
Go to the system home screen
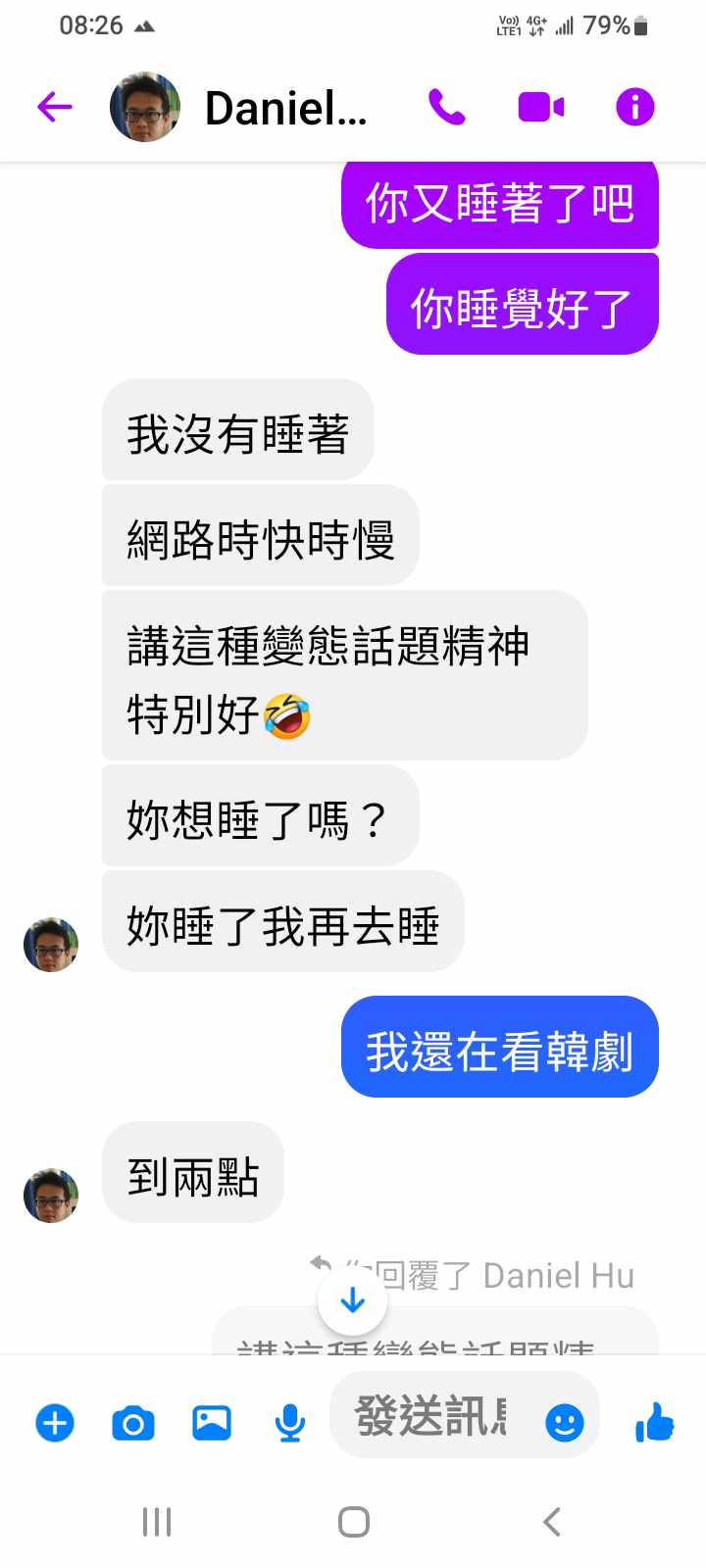tap(353, 1522)
